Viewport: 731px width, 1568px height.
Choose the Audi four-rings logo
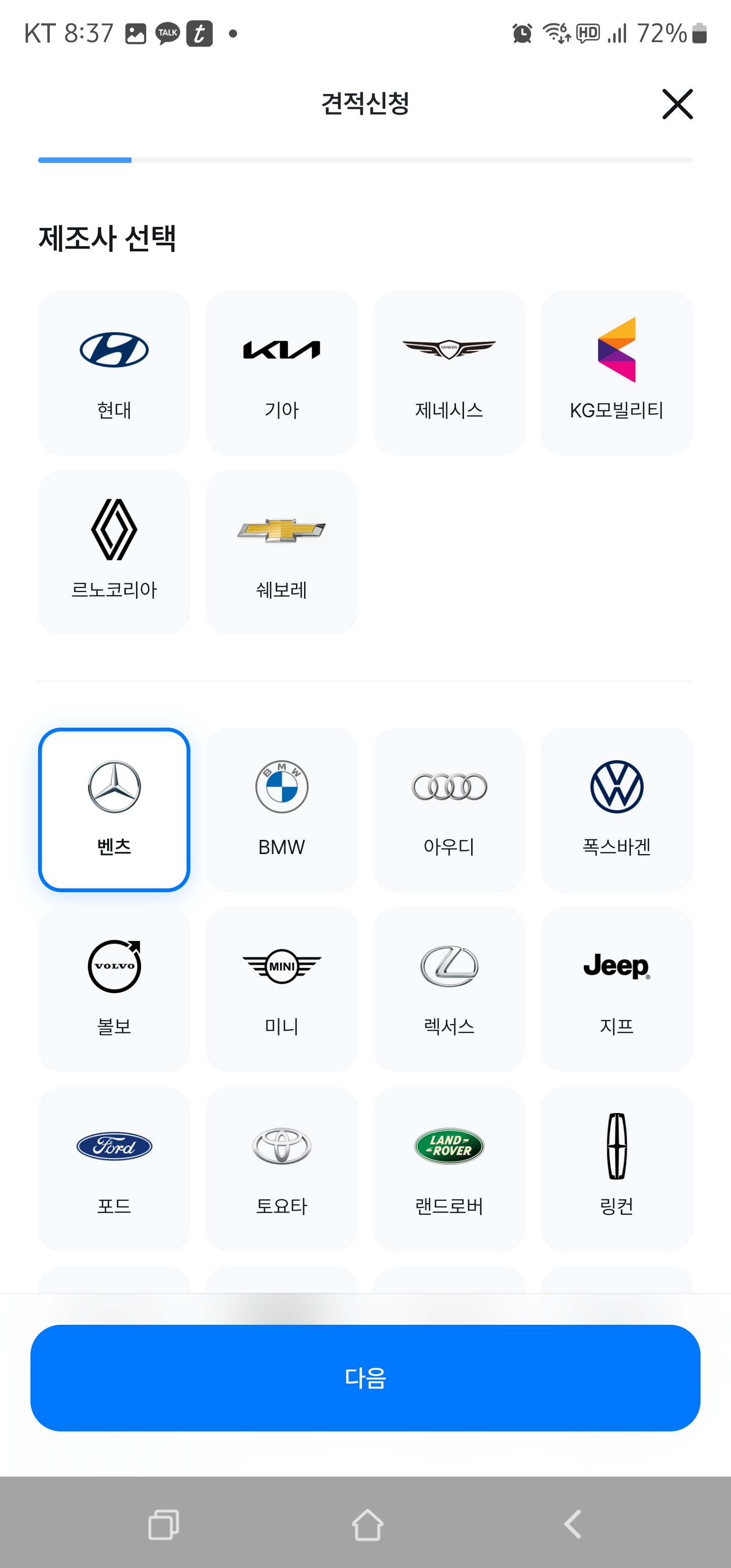click(449, 787)
